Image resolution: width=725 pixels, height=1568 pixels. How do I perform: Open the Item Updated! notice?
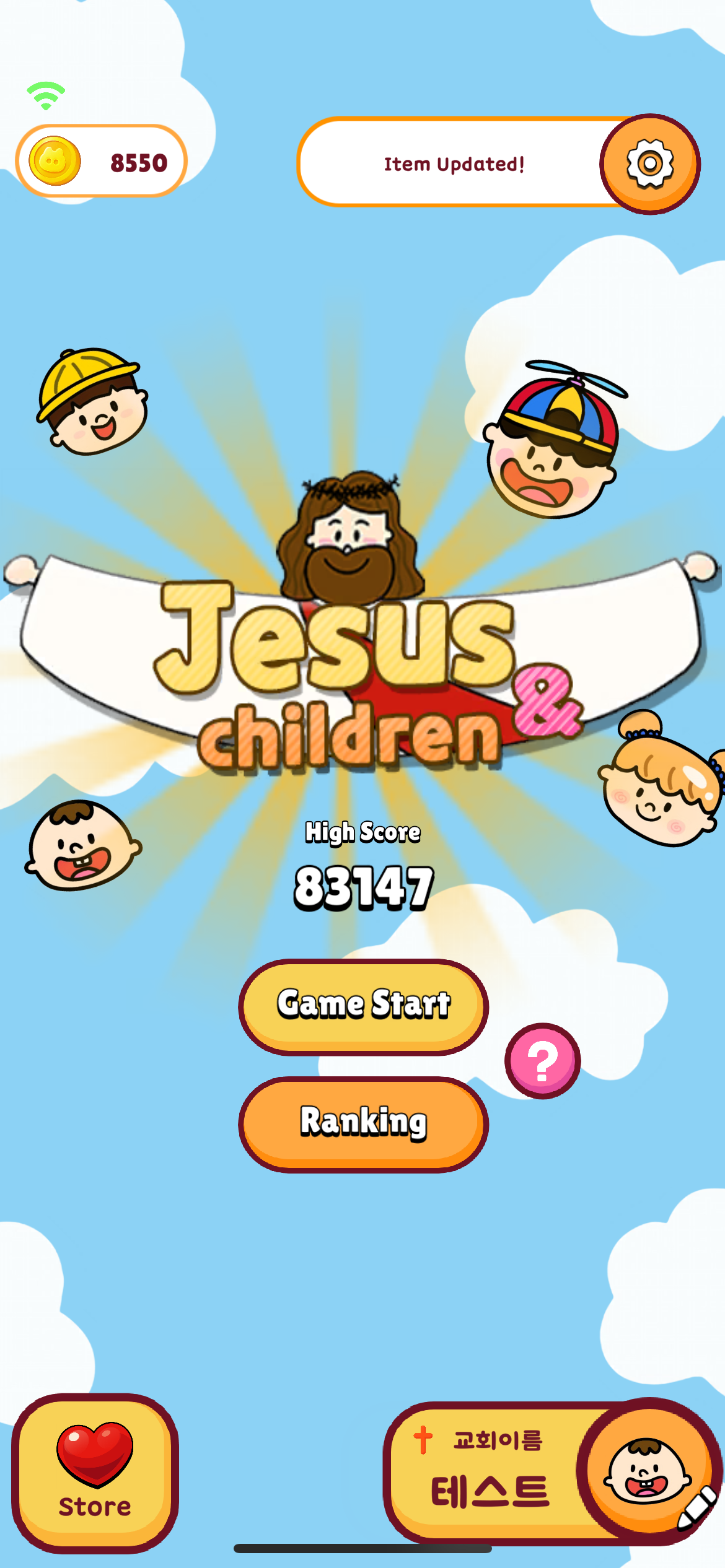pos(452,163)
